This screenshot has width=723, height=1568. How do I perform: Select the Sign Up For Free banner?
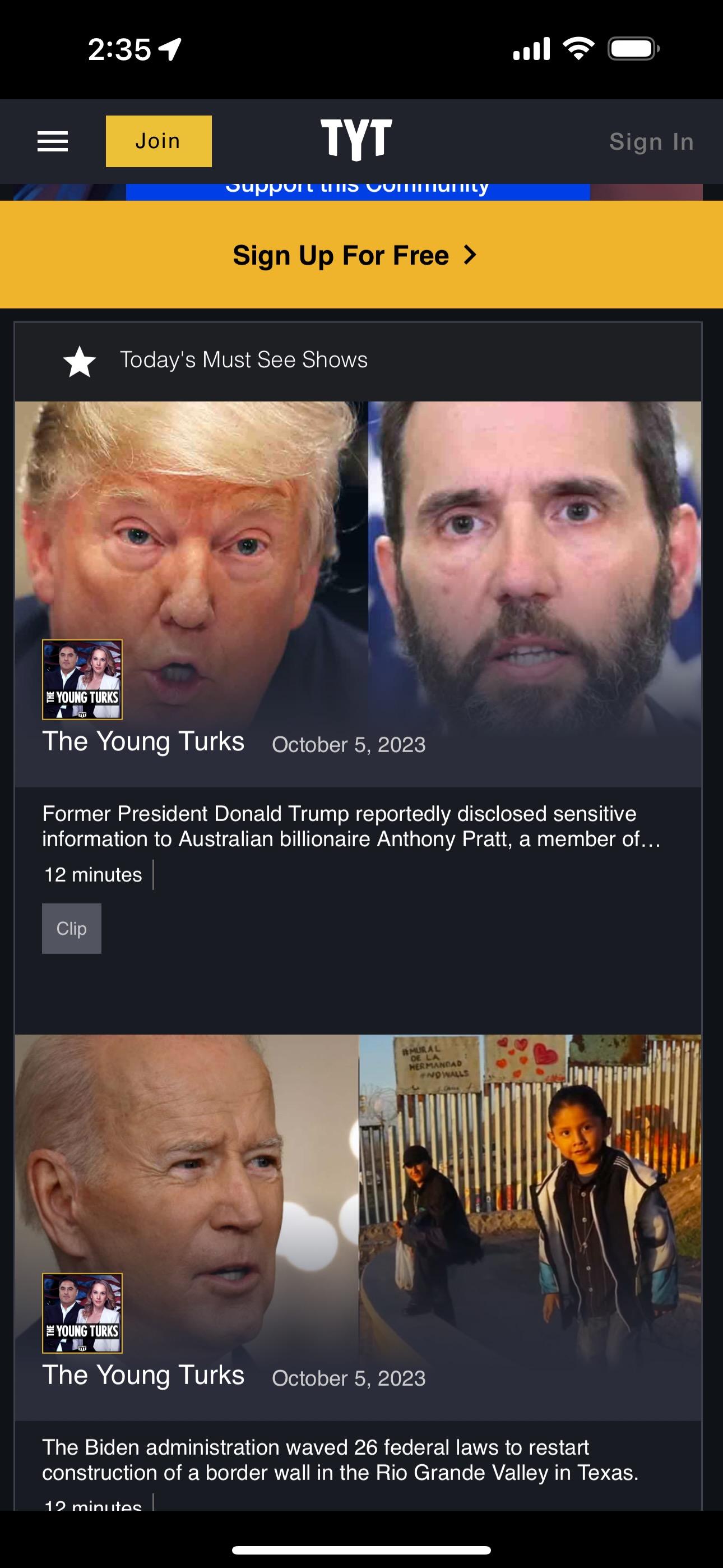361,255
